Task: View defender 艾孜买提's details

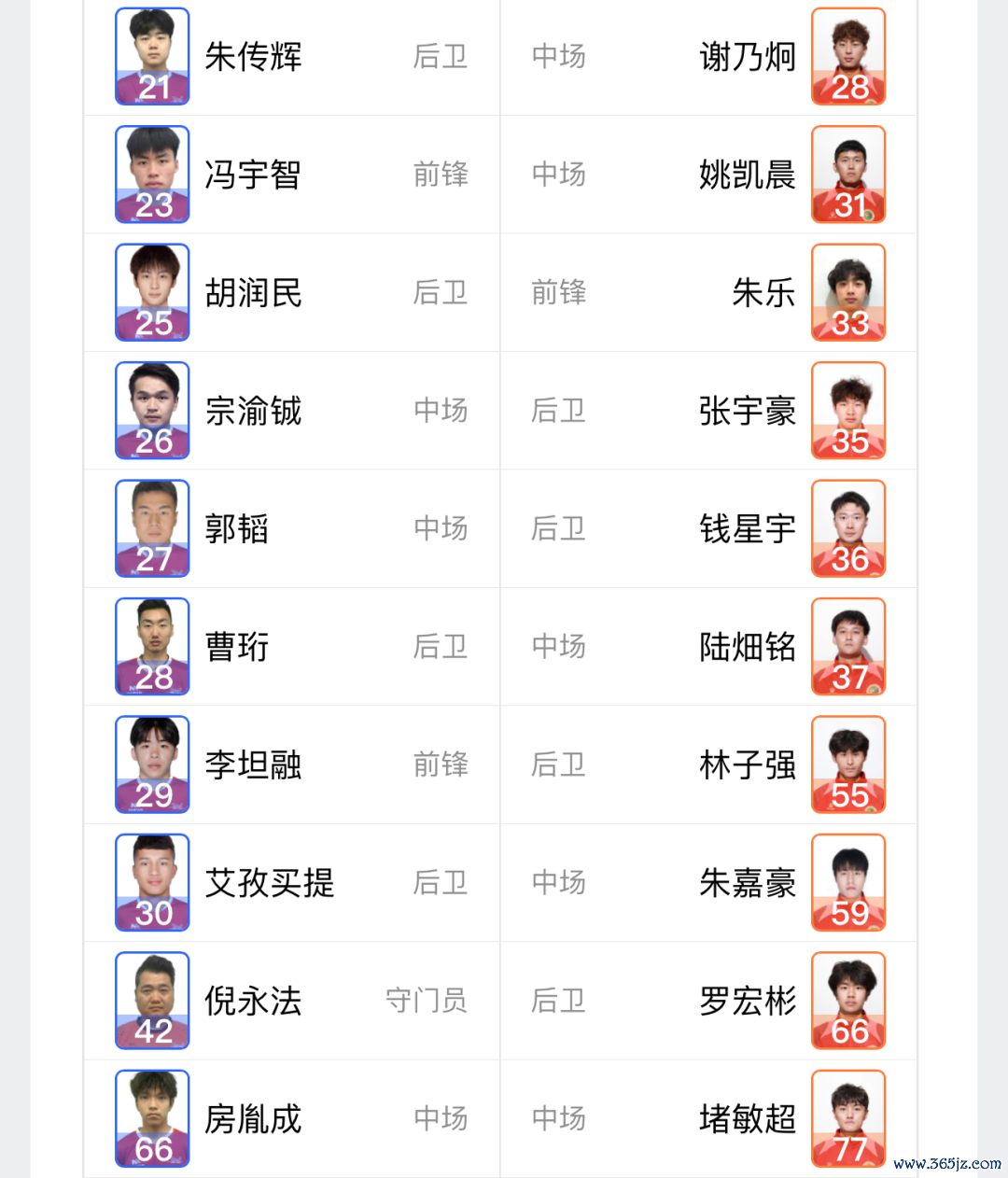Action: click(x=269, y=883)
